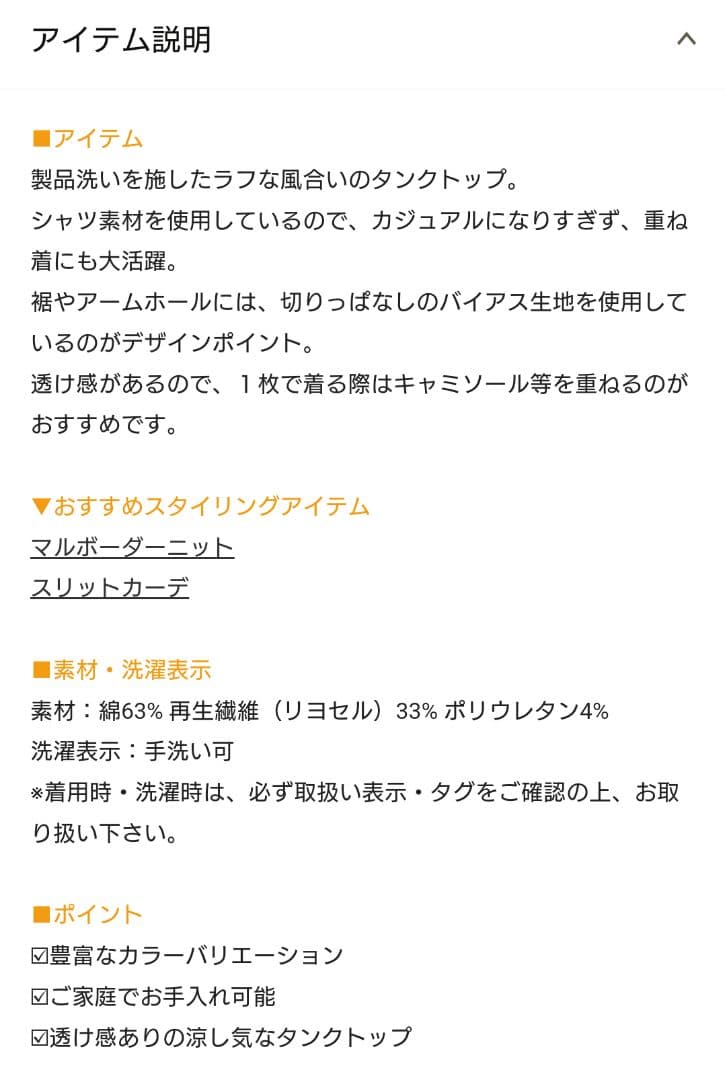Image resolution: width=726 pixels, height=1080 pixels.
Task: Open the スリットカーデ link
Action: pos(110,588)
